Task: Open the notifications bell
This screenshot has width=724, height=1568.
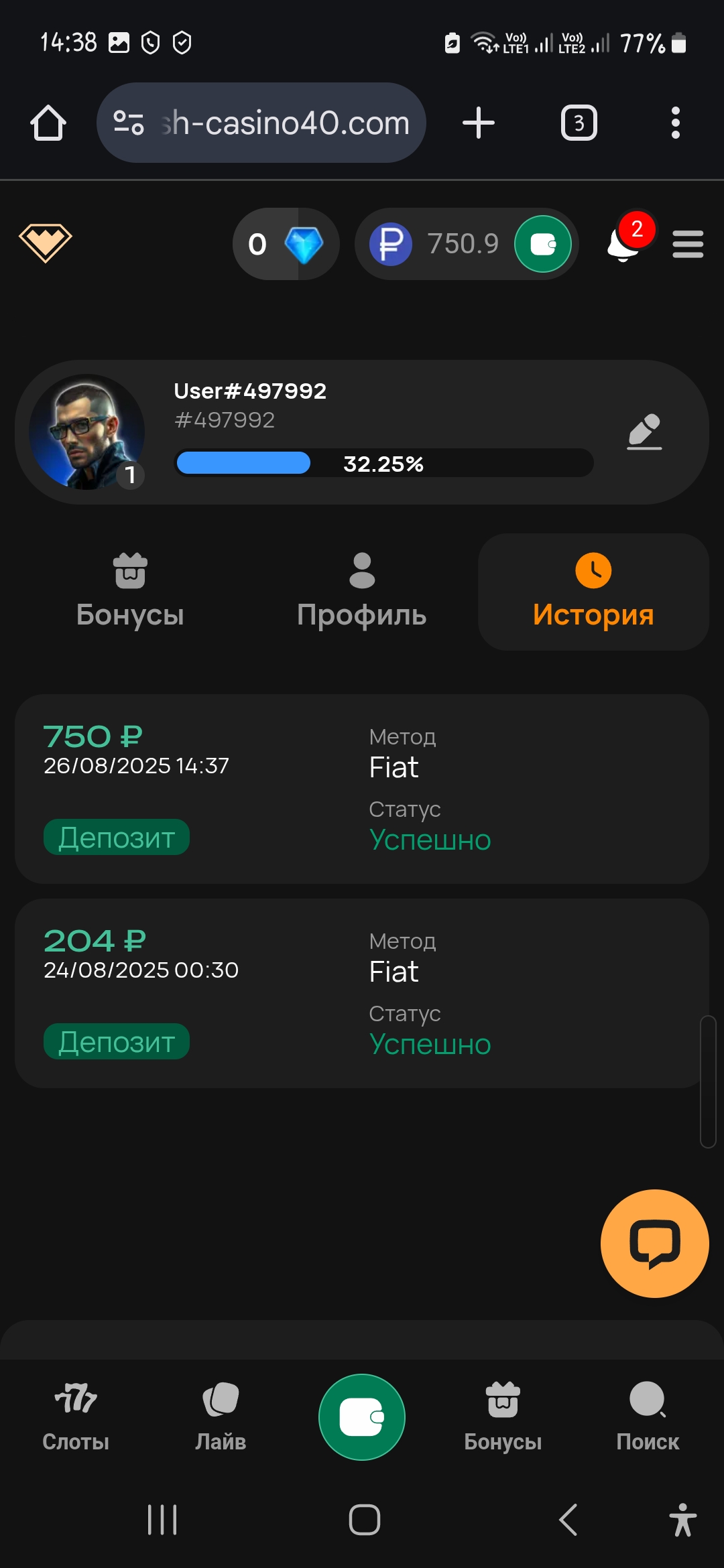Action: (x=623, y=244)
